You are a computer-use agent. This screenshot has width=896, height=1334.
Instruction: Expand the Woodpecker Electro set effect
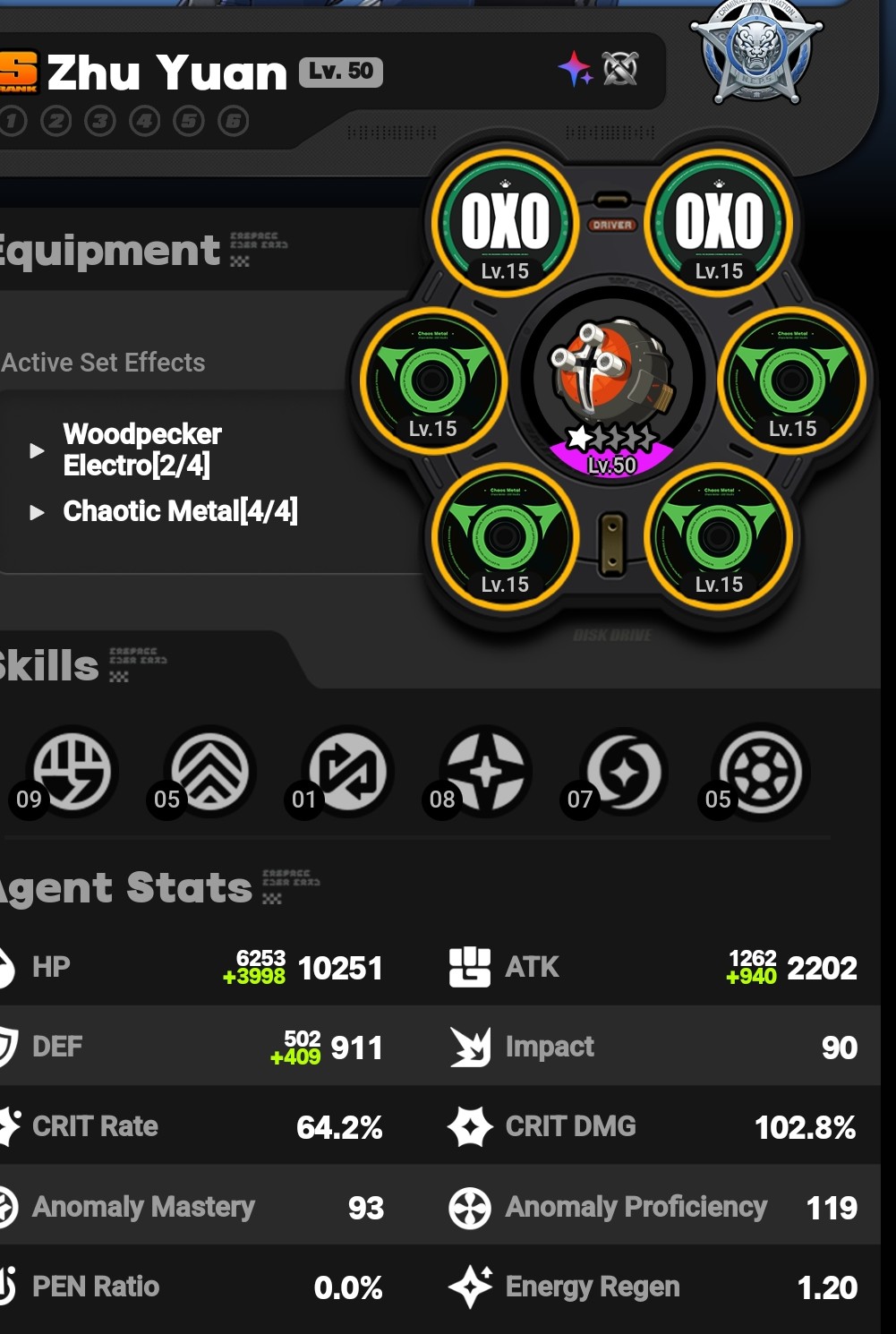(37, 450)
